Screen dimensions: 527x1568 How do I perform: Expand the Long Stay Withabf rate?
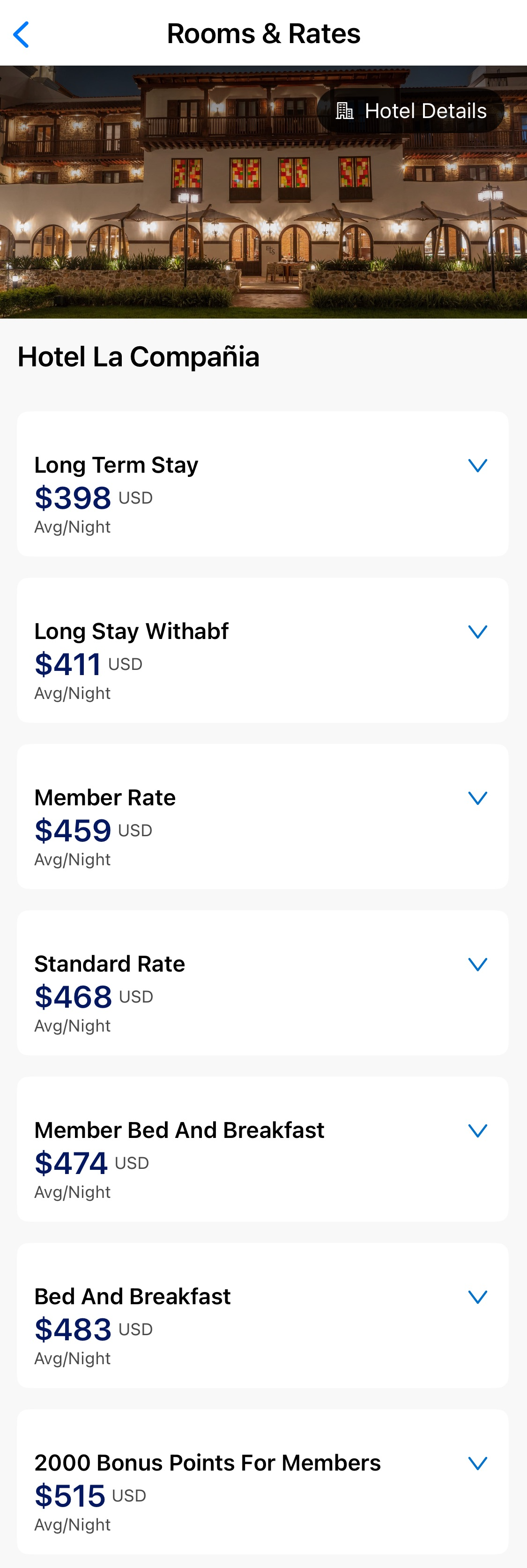coord(479,632)
